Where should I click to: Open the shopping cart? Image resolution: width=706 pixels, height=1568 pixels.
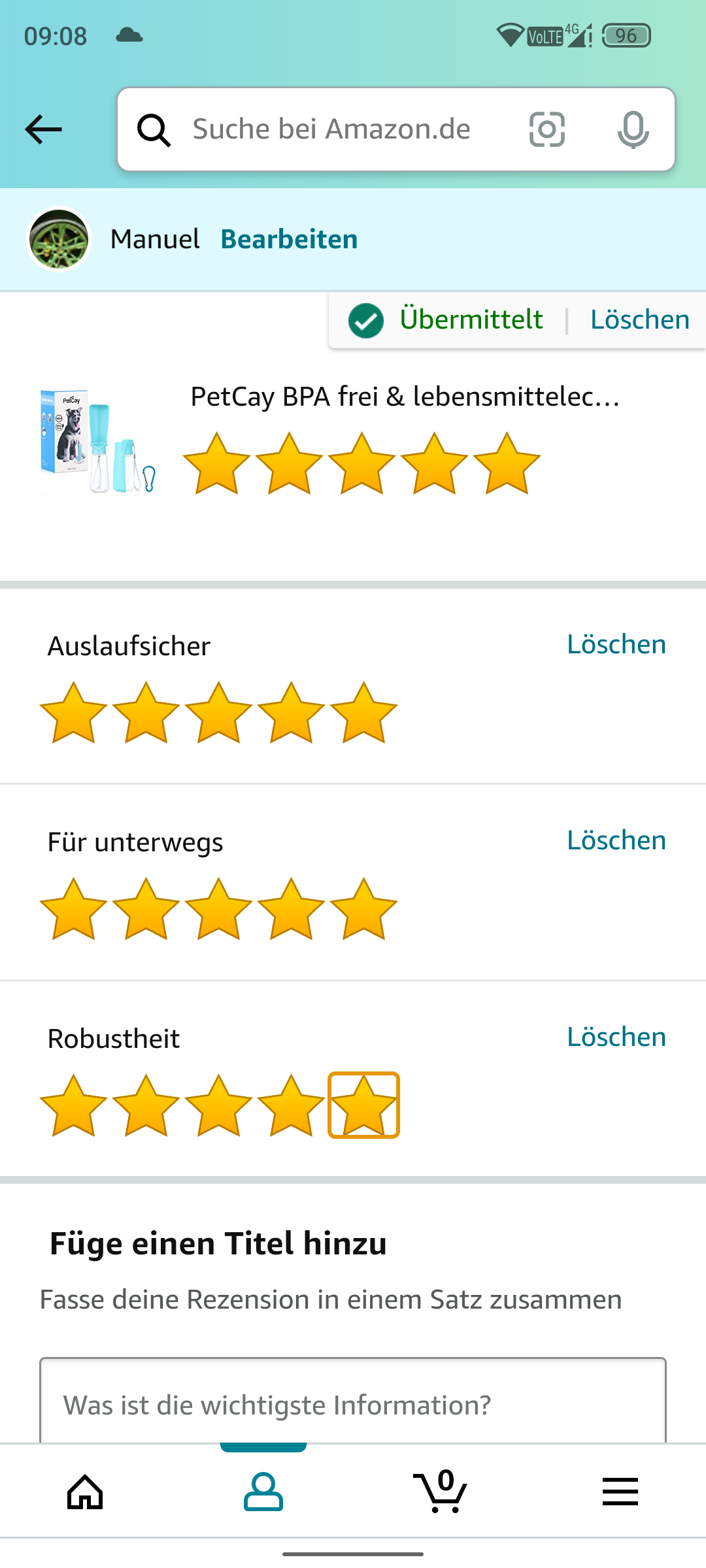(x=441, y=1492)
